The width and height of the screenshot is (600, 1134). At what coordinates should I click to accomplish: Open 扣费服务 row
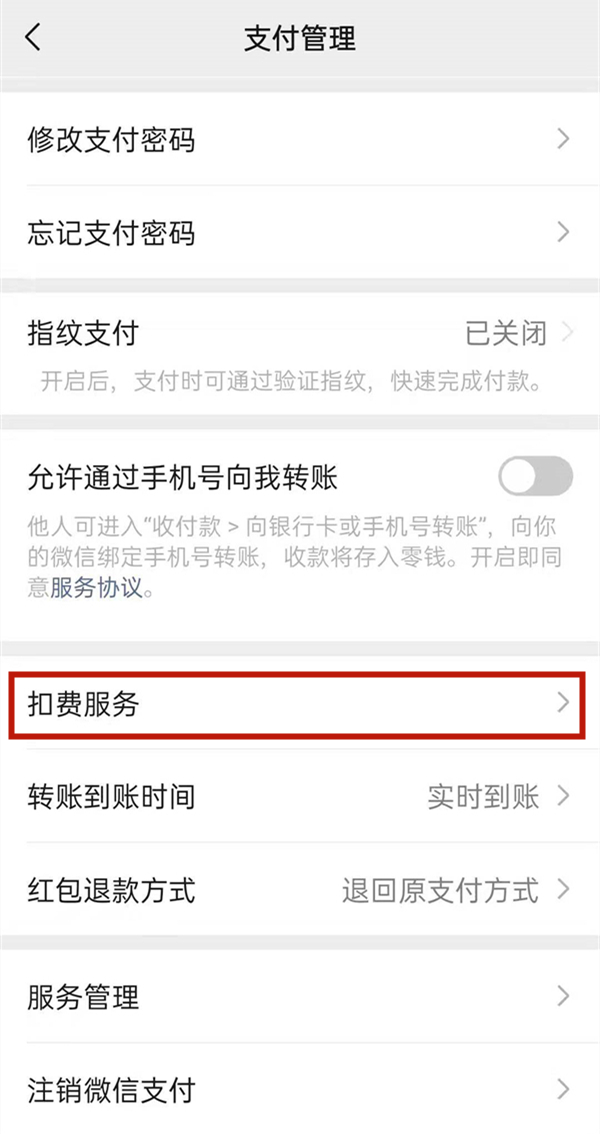300,704
